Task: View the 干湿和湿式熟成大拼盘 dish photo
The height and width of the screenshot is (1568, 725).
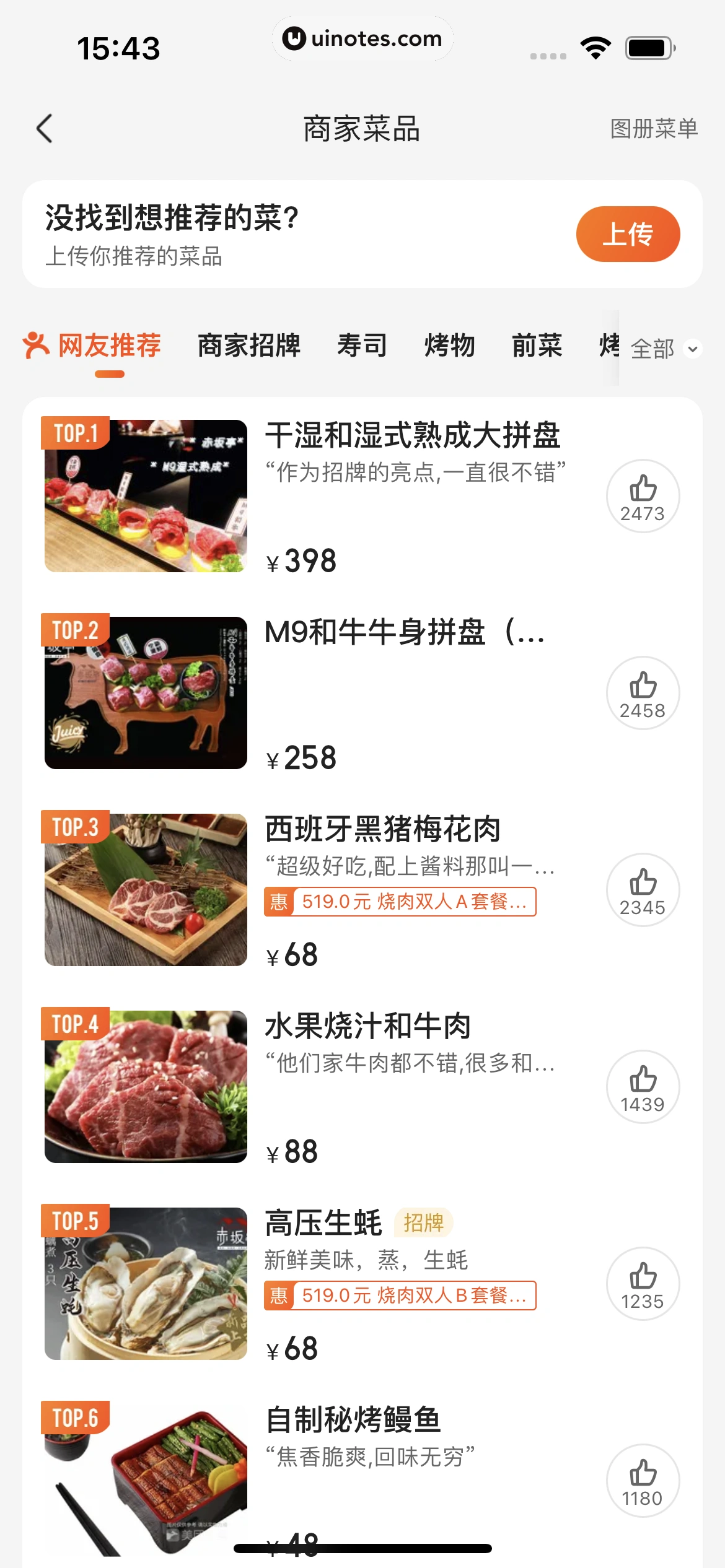Action: 146,496
